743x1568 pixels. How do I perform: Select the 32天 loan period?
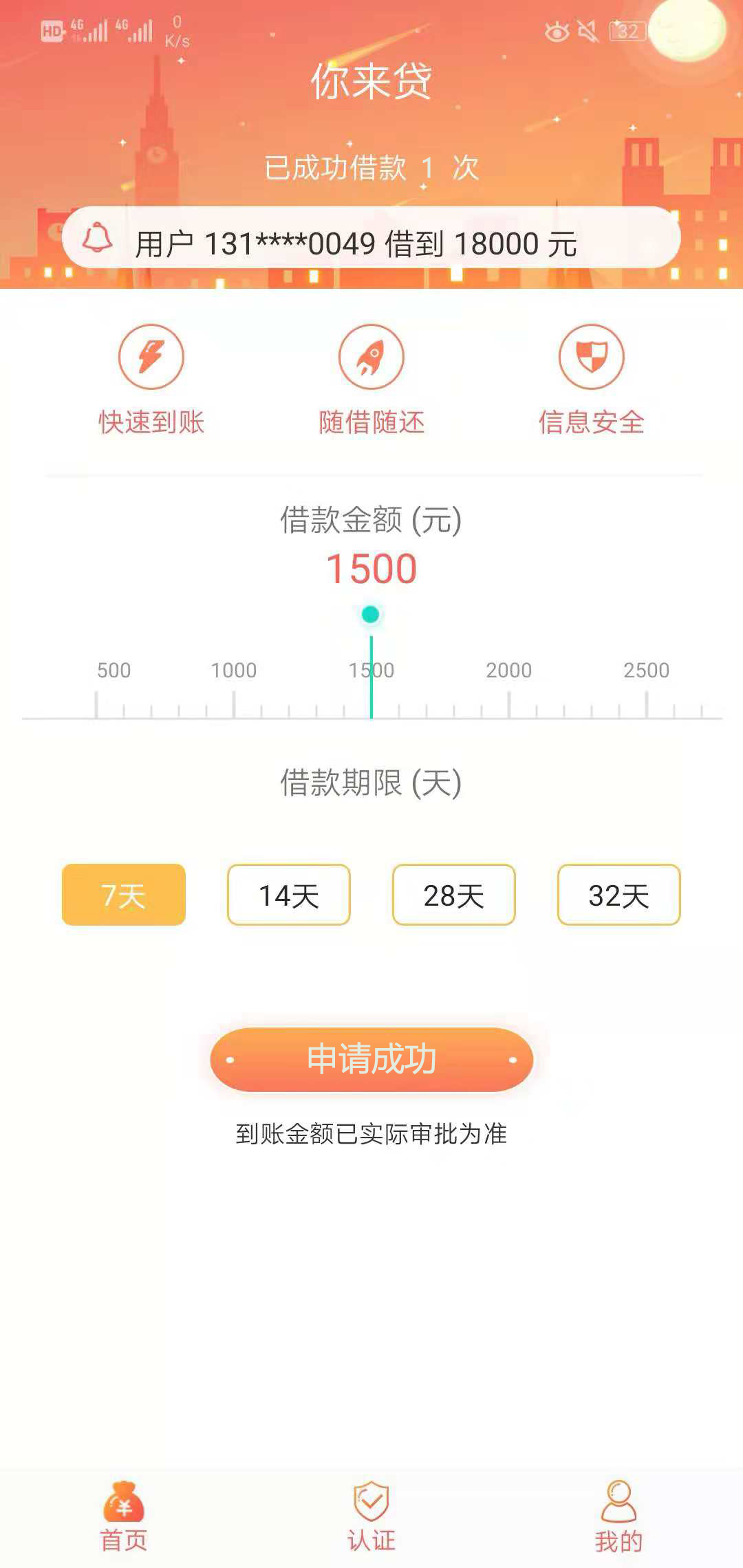(x=619, y=895)
